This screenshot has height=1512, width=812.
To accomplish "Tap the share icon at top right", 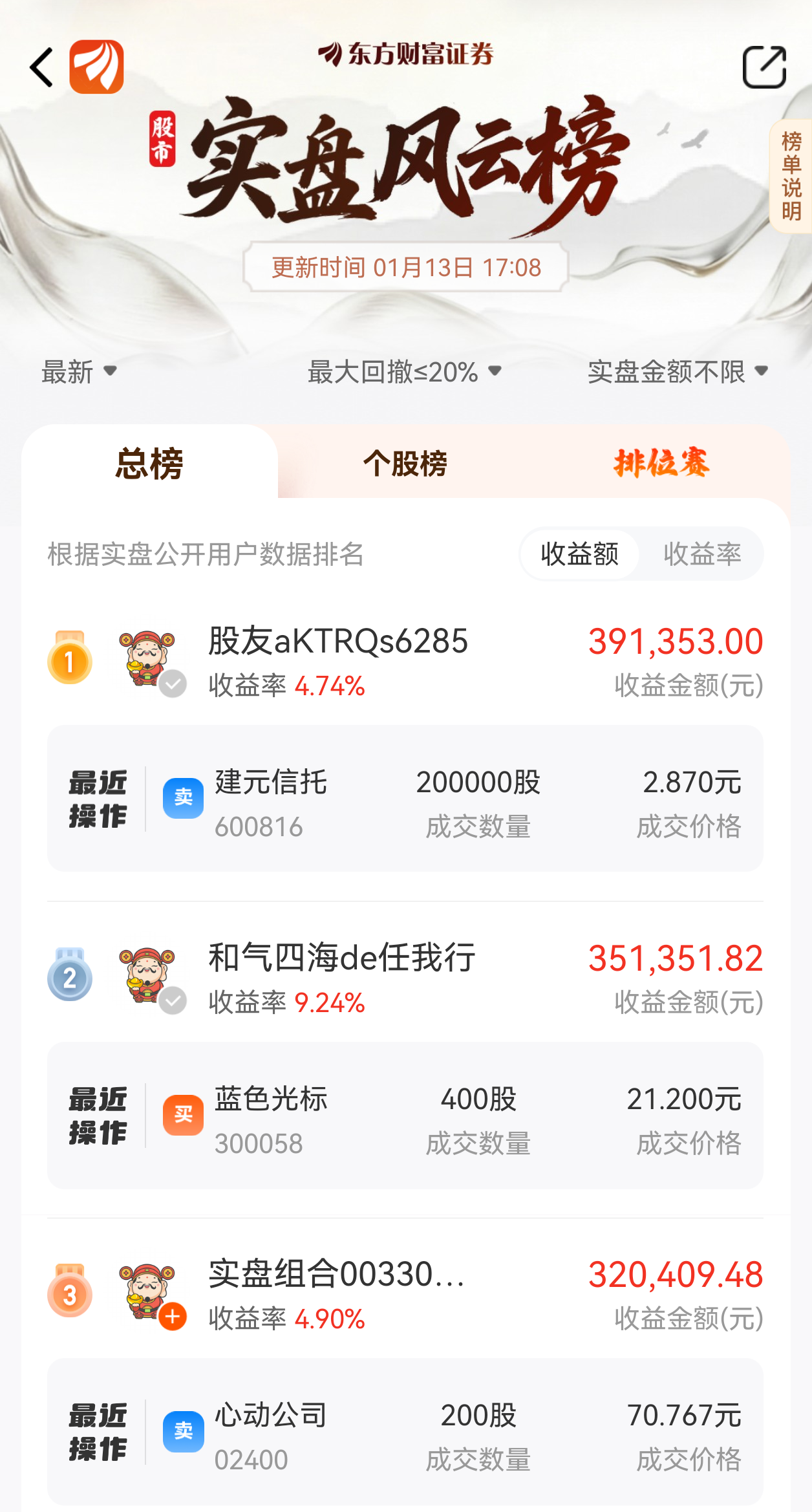I will click(x=765, y=68).
